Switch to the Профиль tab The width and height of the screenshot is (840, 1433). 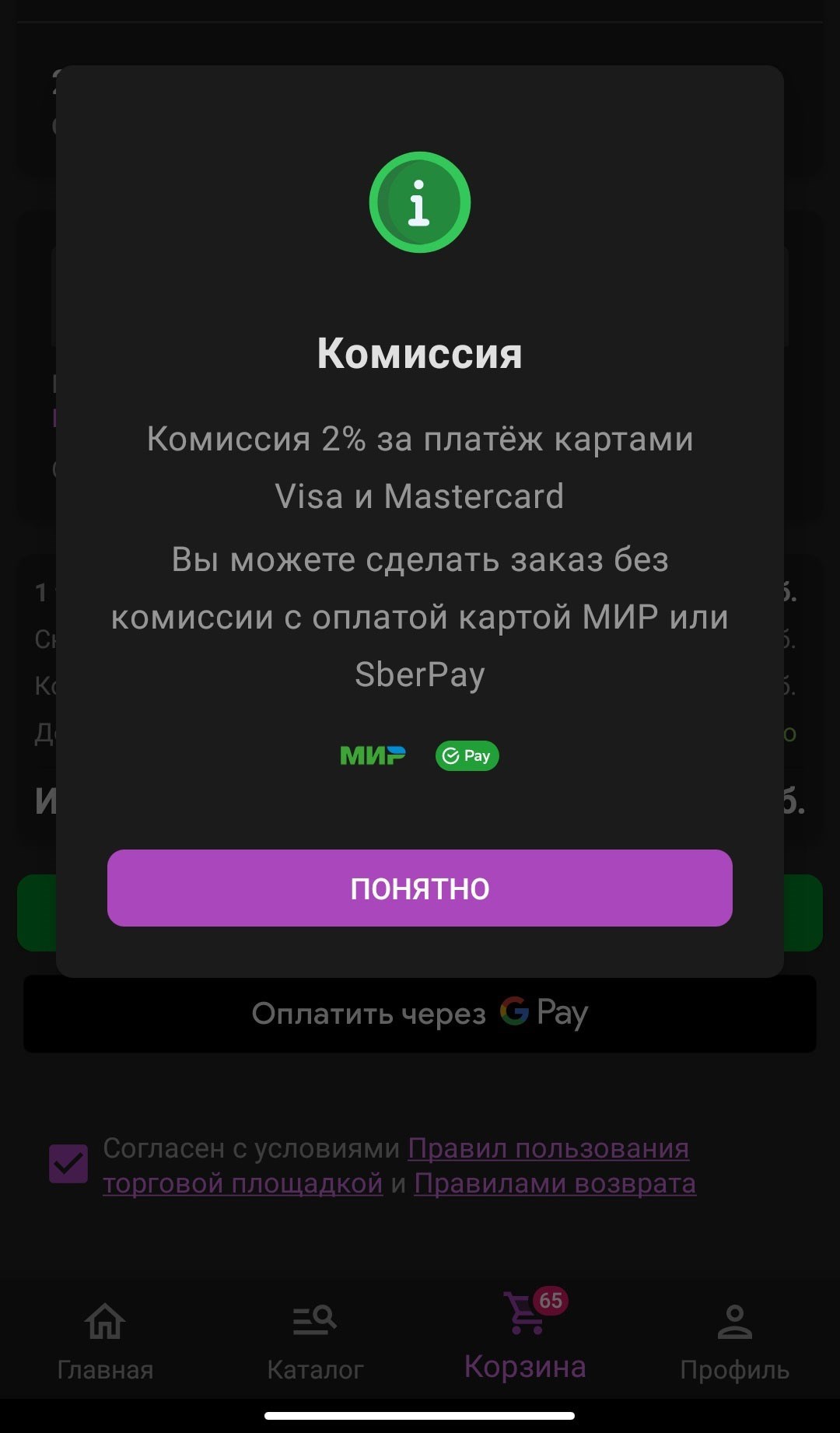(x=735, y=1344)
